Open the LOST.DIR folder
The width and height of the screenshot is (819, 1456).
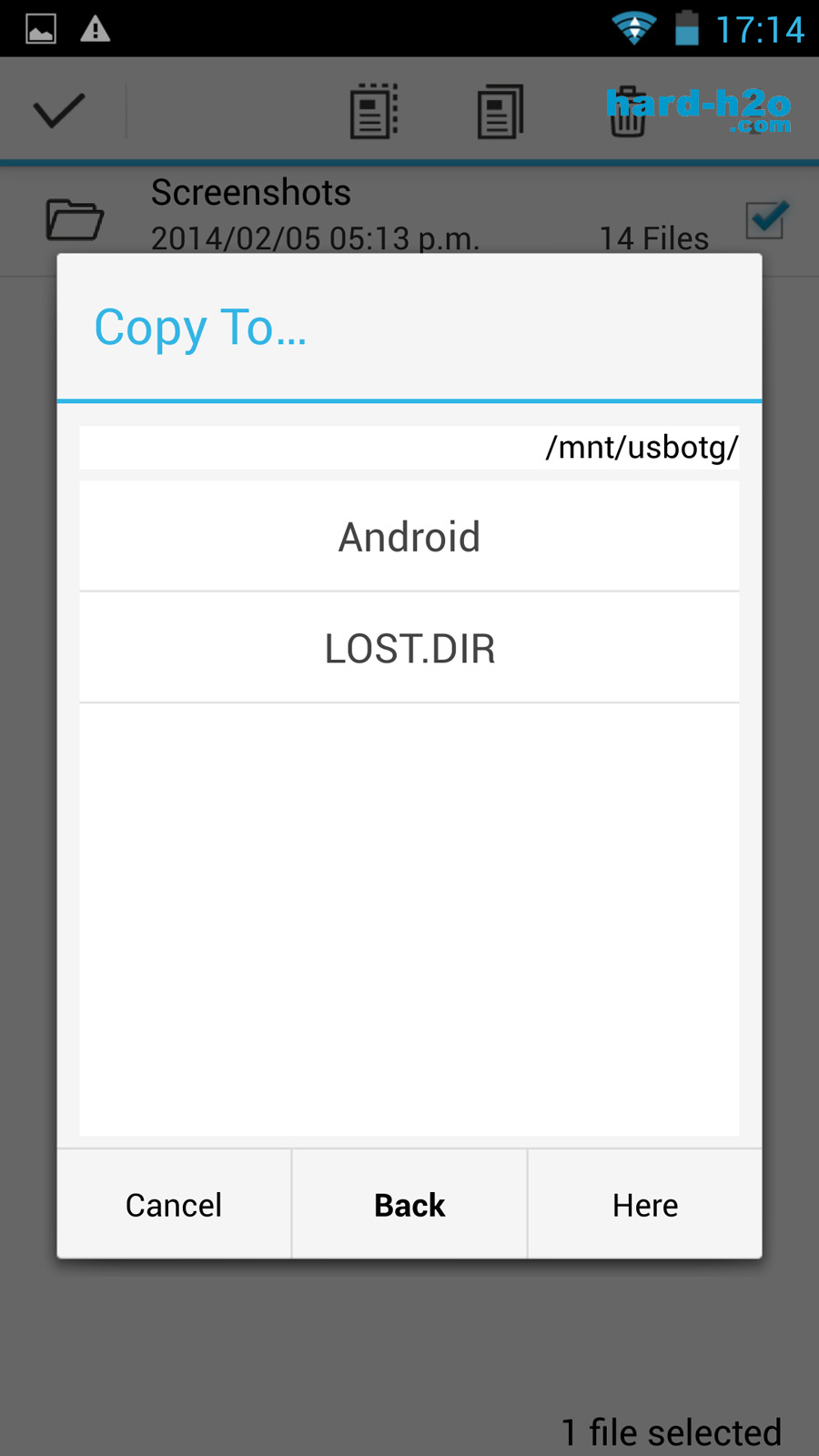tap(409, 648)
